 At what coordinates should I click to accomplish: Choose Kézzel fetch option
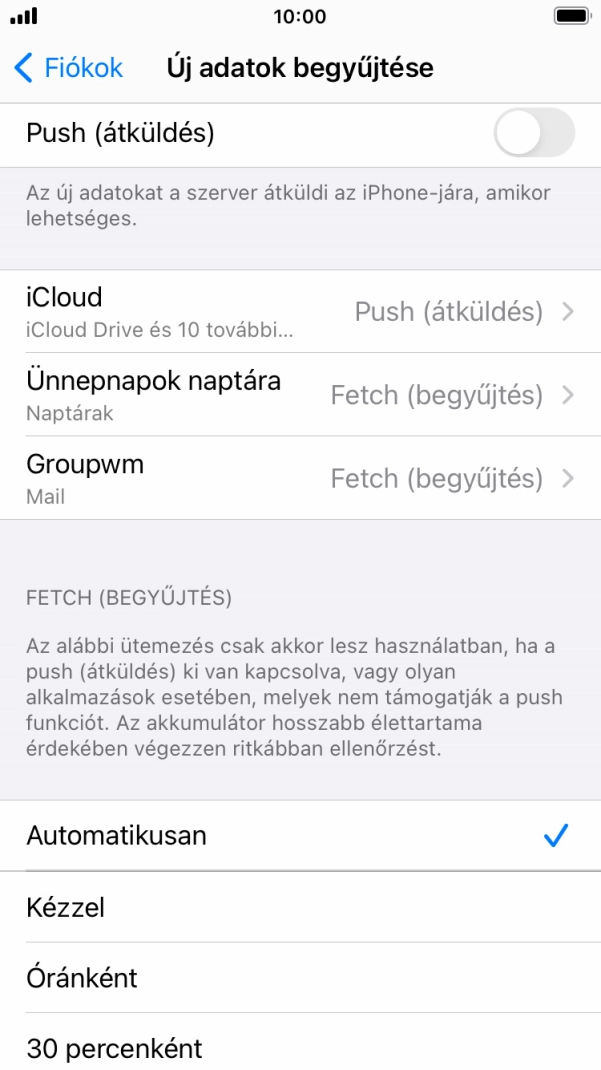point(300,907)
